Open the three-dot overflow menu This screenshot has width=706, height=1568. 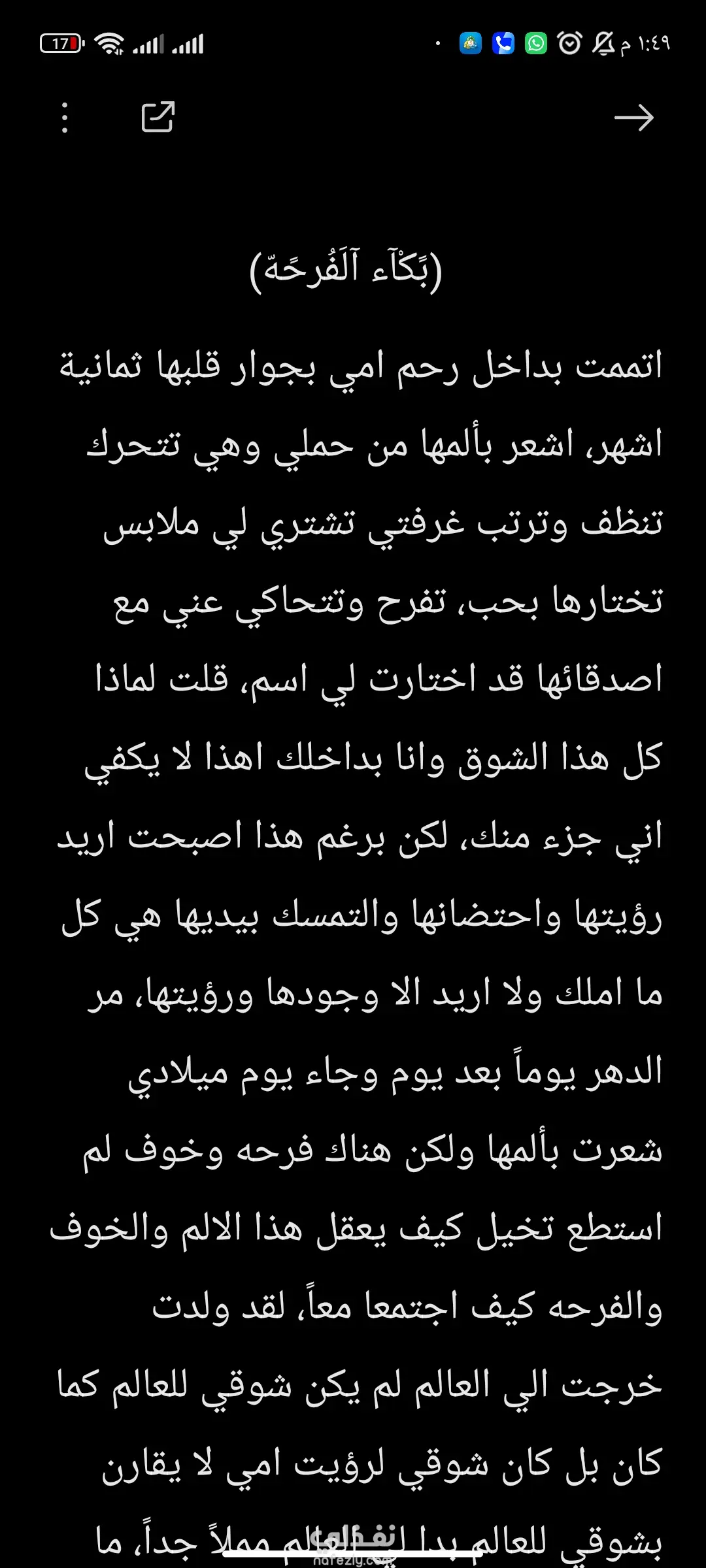coord(64,118)
